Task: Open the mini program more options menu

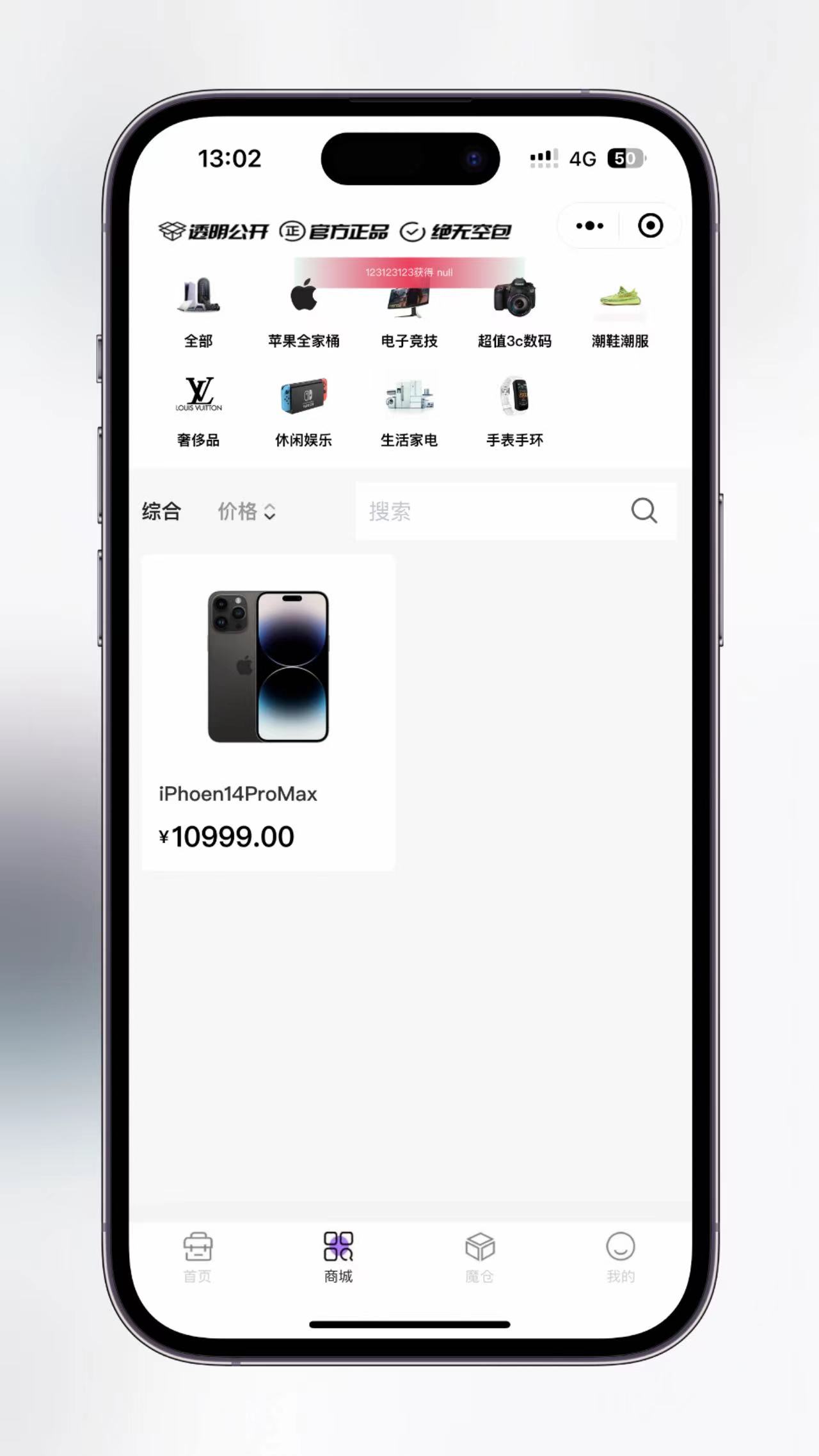Action: (x=589, y=226)
